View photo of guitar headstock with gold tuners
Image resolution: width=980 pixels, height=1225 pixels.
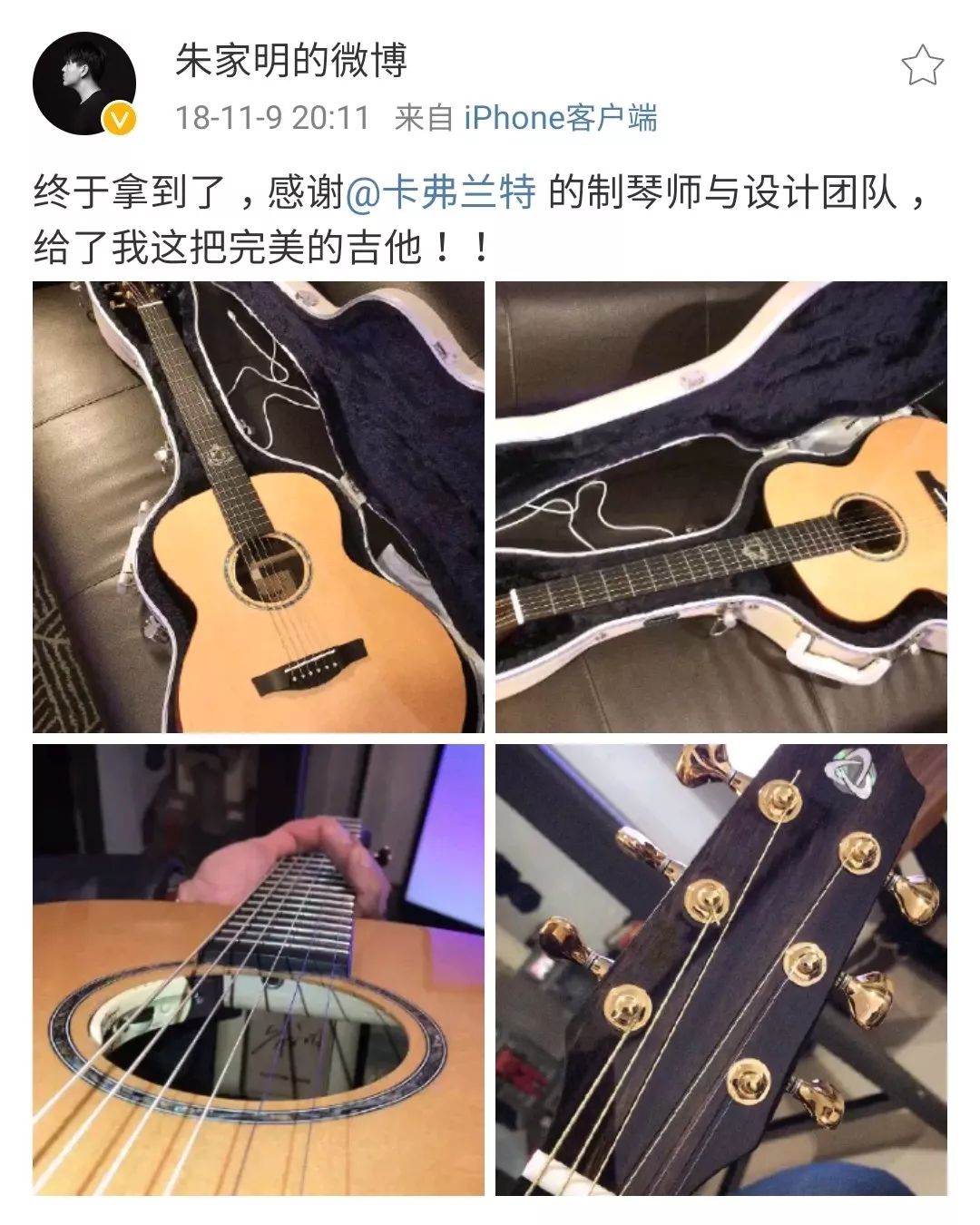[720, 969]
